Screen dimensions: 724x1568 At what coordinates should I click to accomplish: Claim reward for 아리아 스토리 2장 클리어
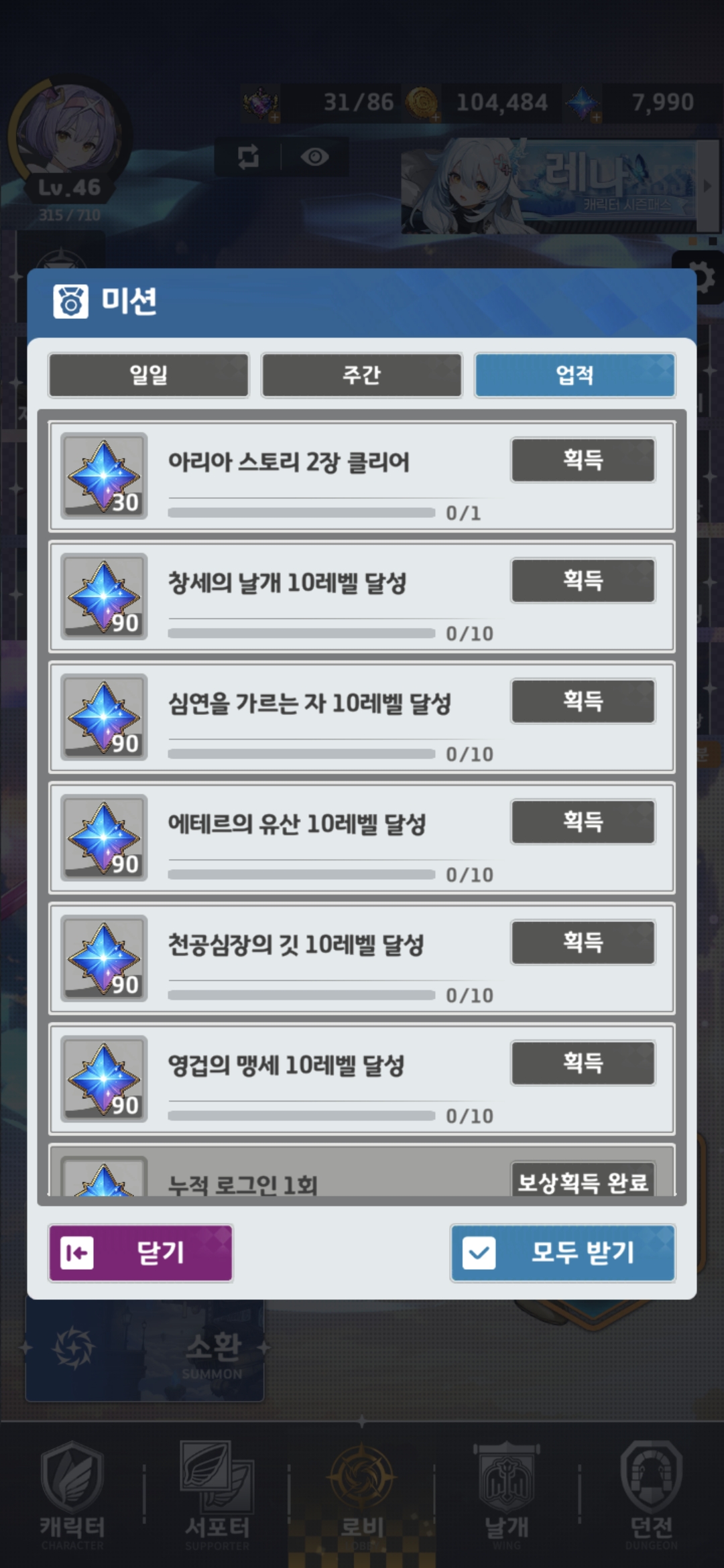click(583, 460)
